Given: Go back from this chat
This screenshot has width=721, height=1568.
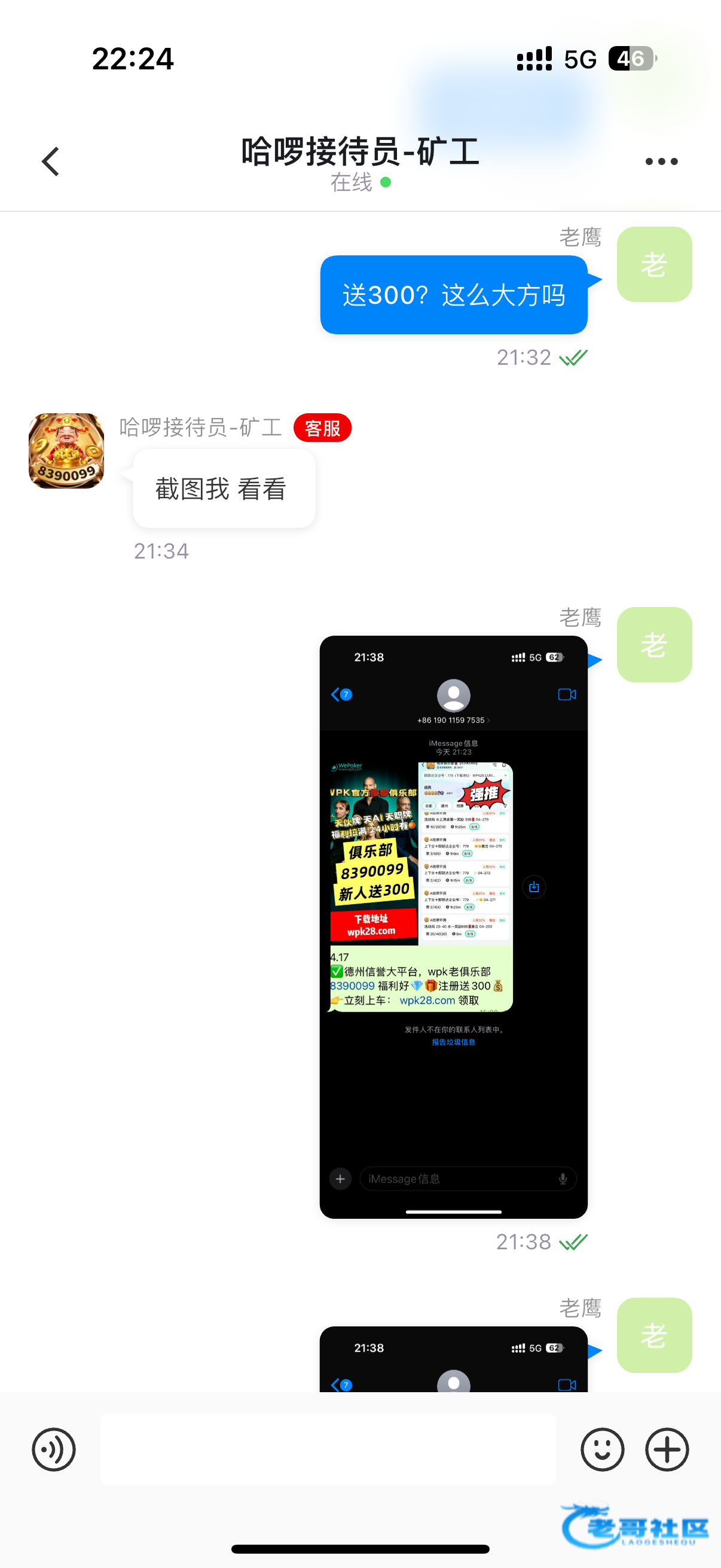Looking at the screenshot, I should point(50,161).
